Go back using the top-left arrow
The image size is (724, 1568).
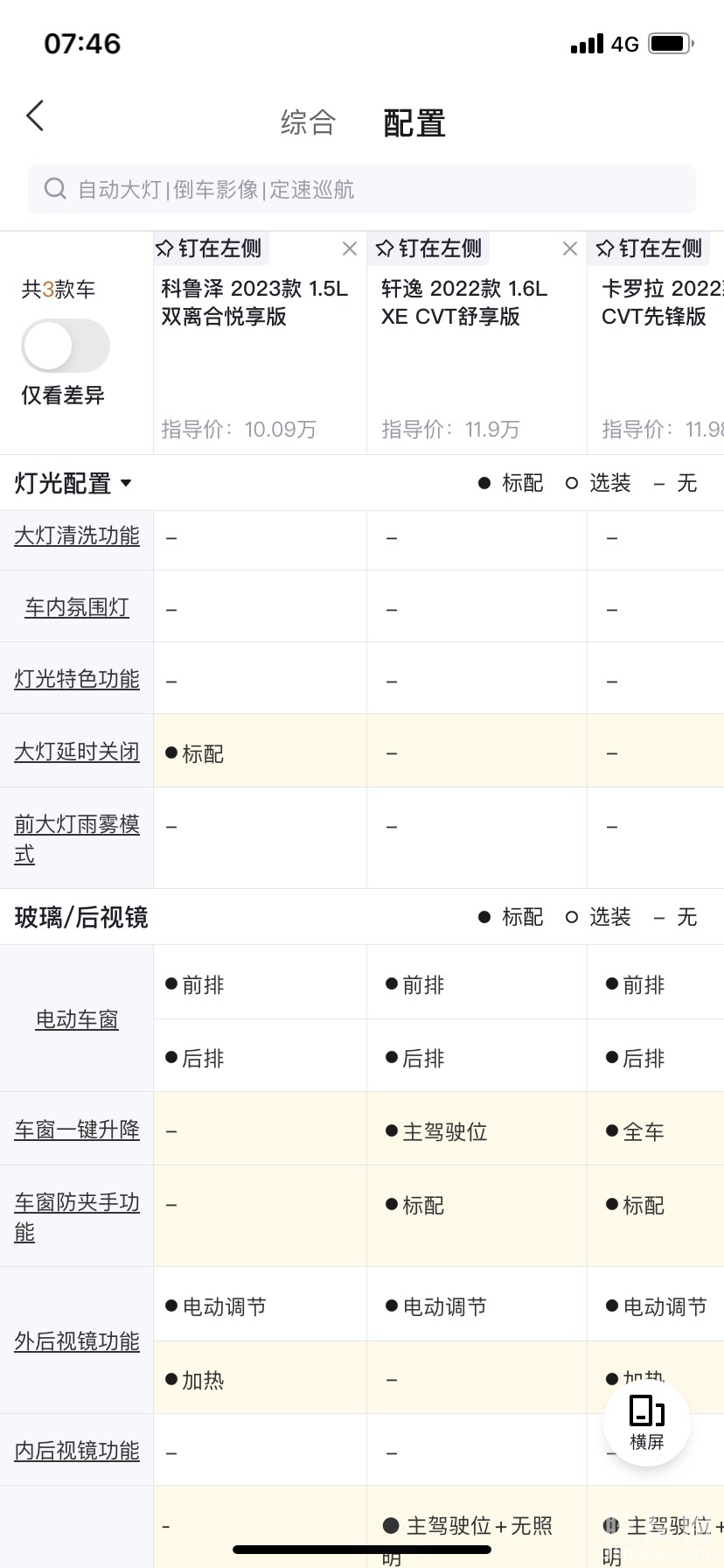pos(35,116)
